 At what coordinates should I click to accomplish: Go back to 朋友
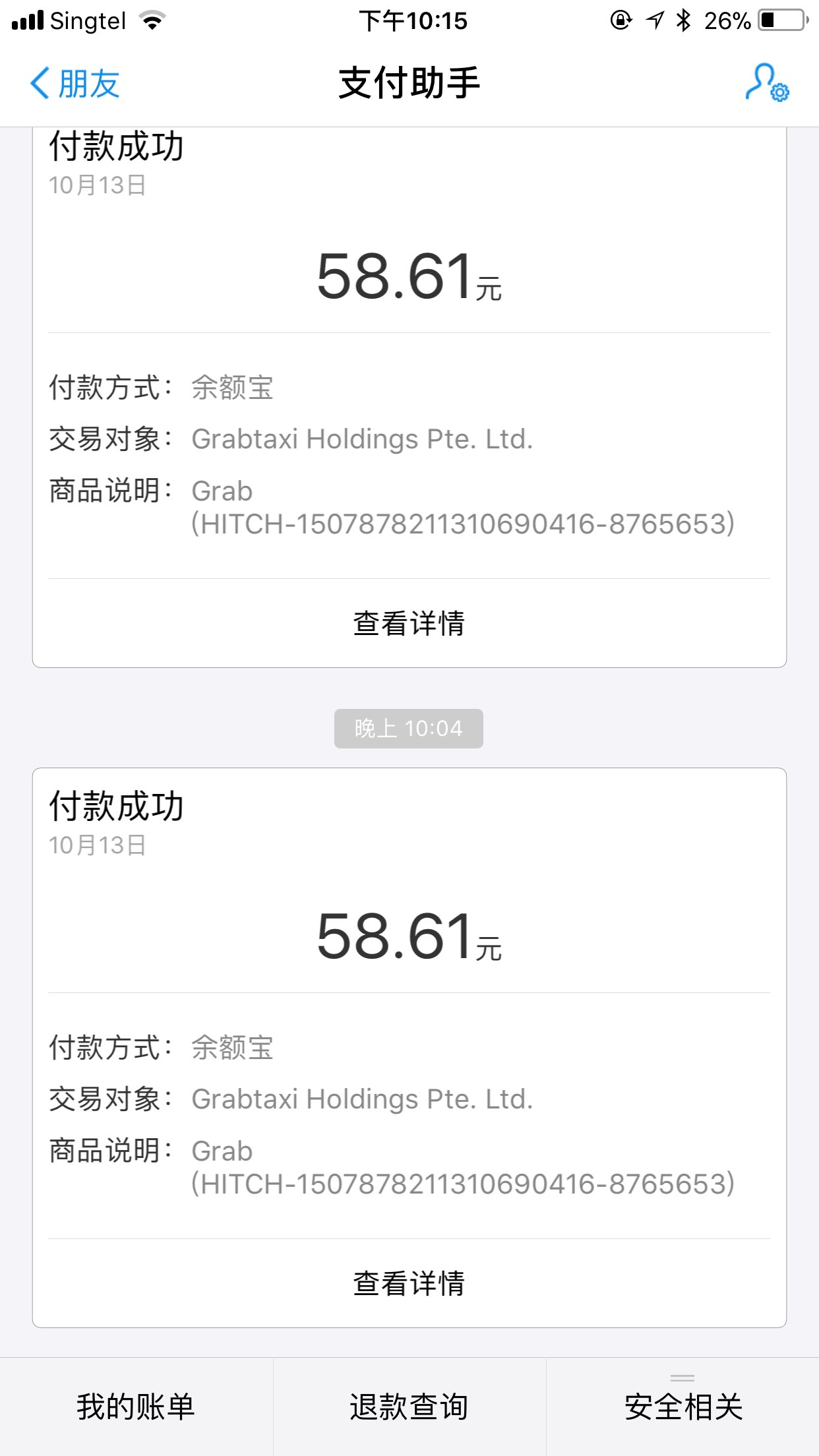[75, 84]
